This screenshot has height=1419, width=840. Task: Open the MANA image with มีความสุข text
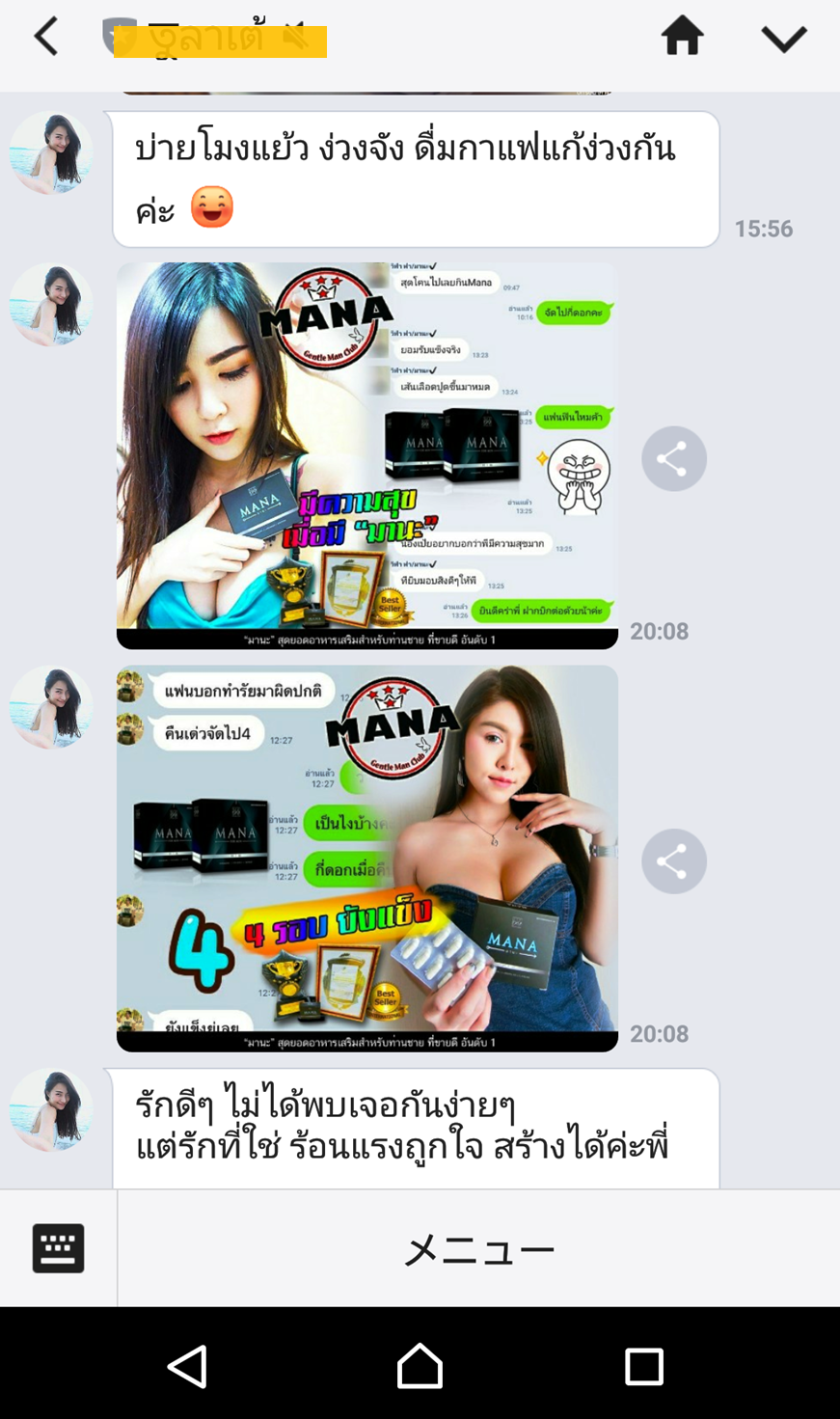point(367,455)
